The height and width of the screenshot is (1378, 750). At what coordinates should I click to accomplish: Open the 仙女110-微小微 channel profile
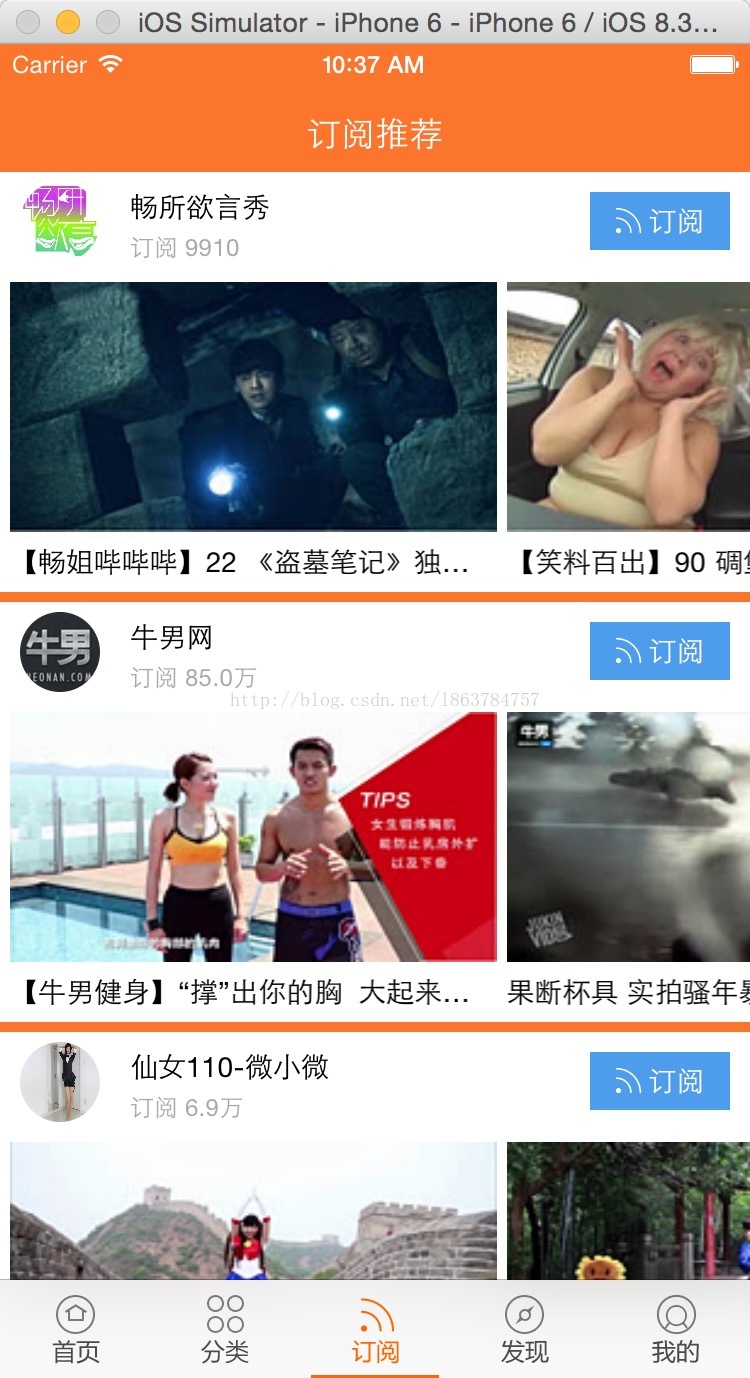(60, 1082)
